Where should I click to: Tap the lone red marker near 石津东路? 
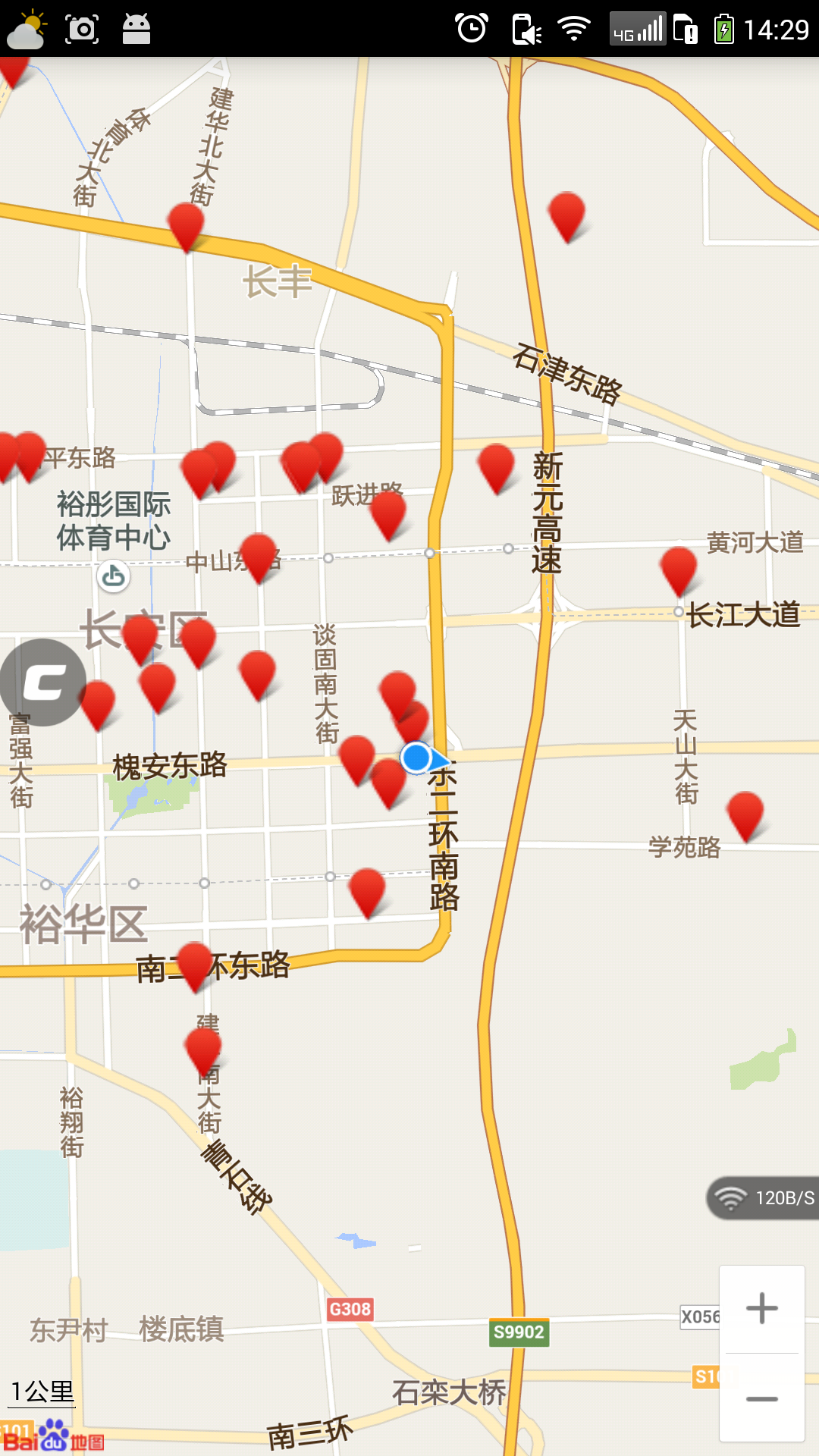[x=567, y=216]
